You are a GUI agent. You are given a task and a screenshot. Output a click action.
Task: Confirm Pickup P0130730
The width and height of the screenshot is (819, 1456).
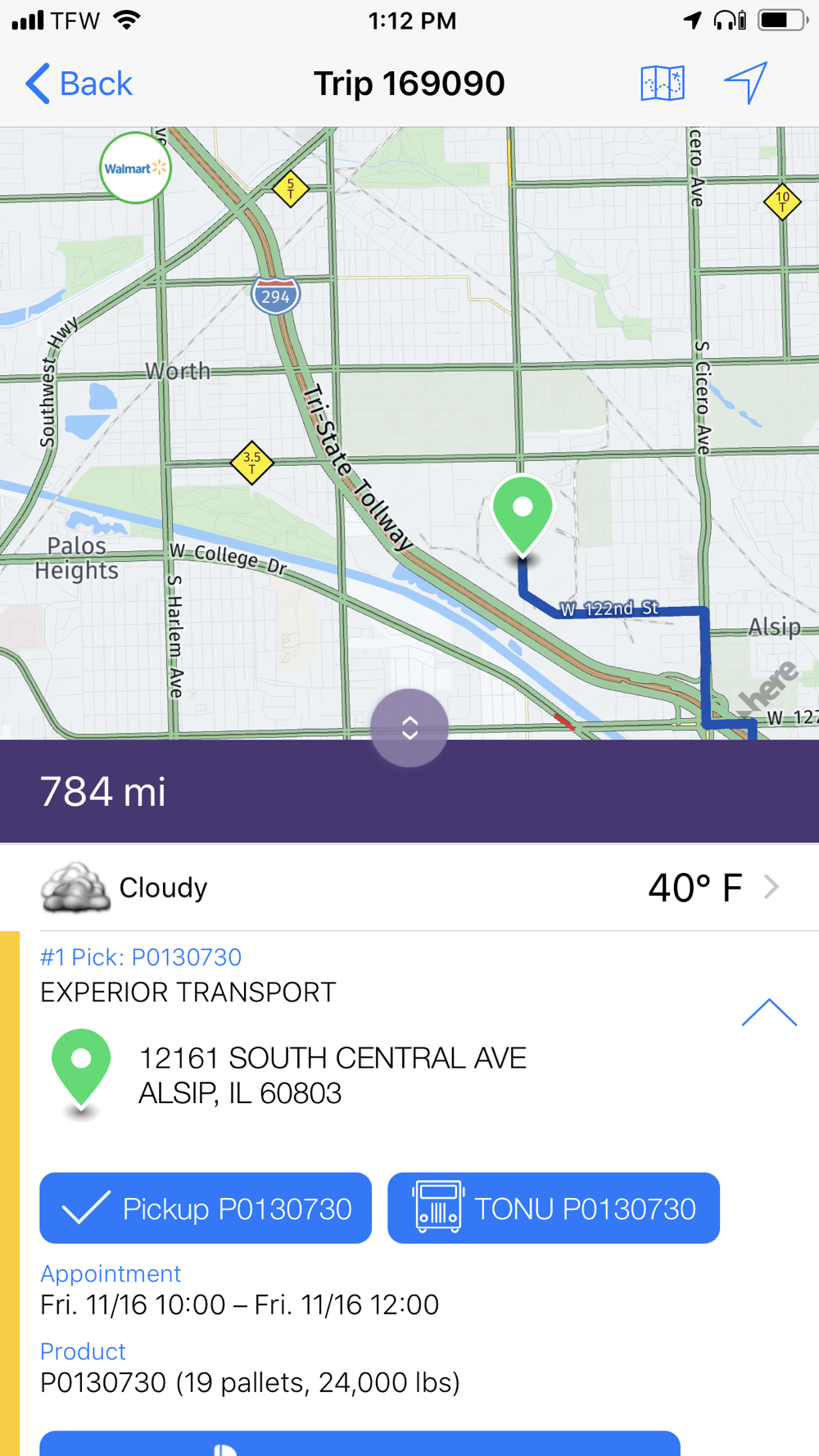(x=206, y=1208)
